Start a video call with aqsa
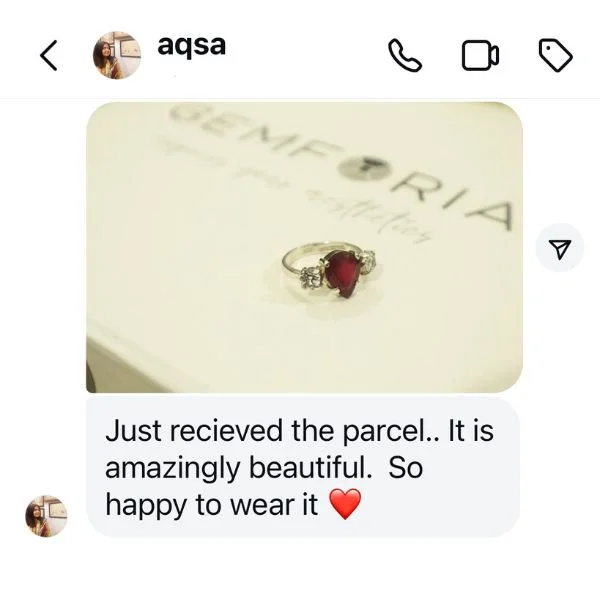The image size is (600, 600). (481, 57)
